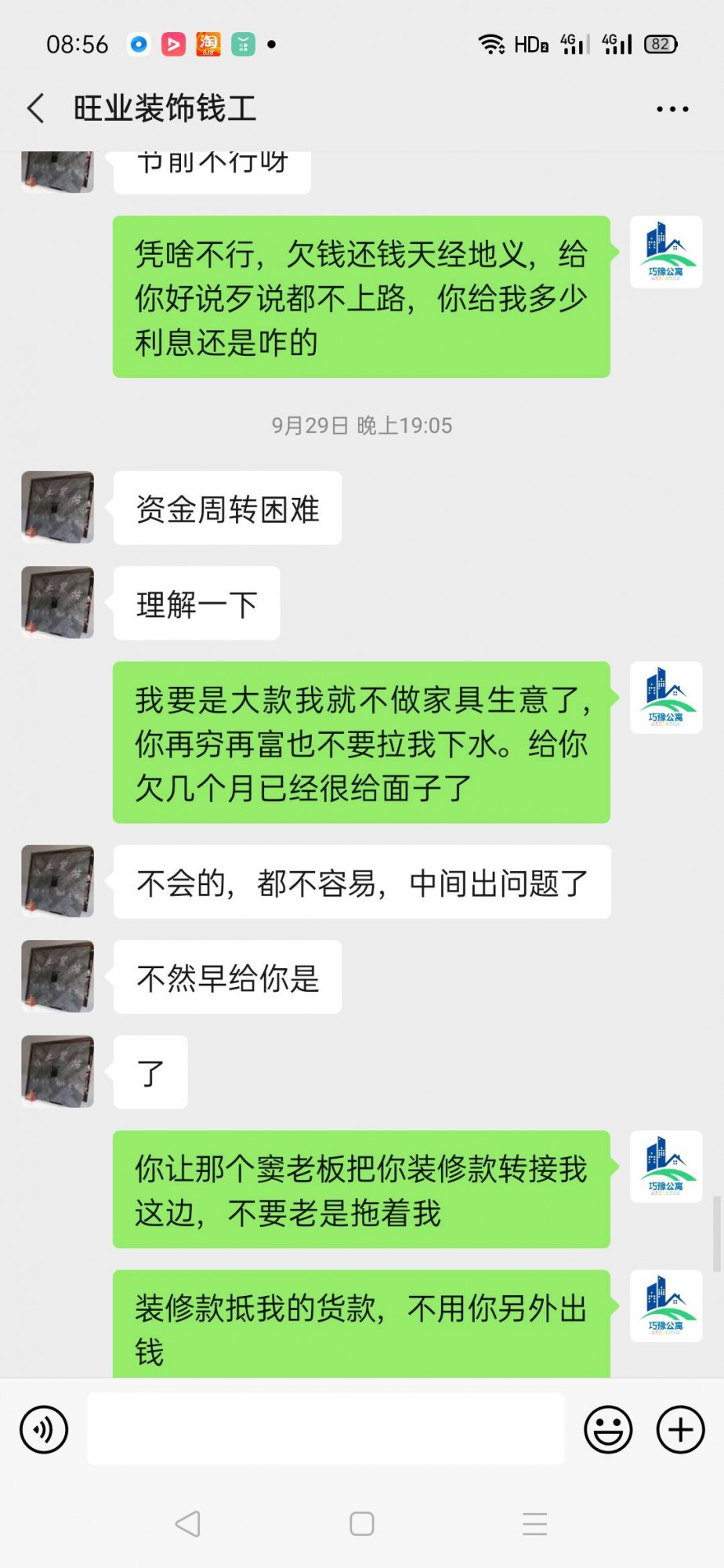Open the emoji sticker panel

coord(608,1429)
